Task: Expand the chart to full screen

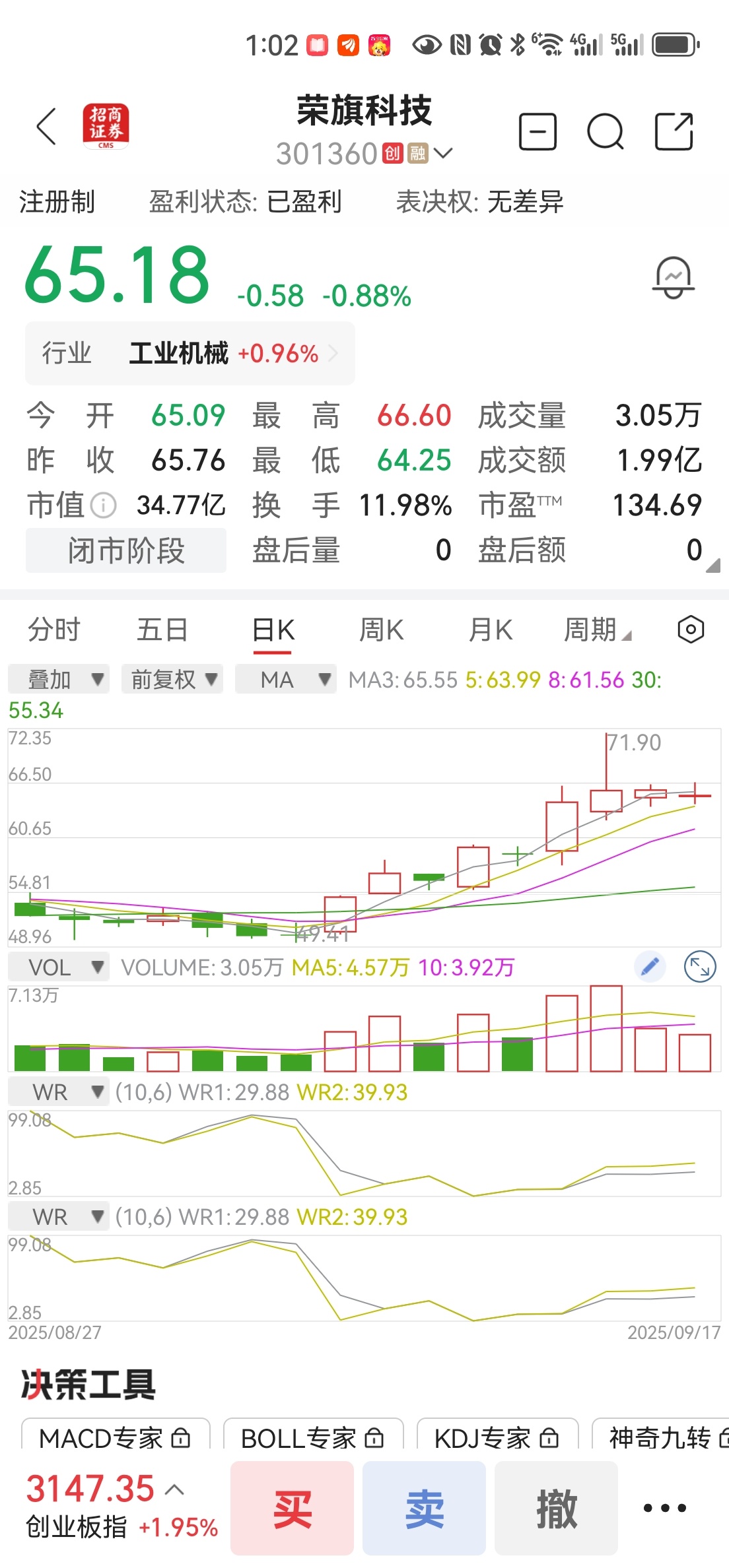Action: coord(700,967)
